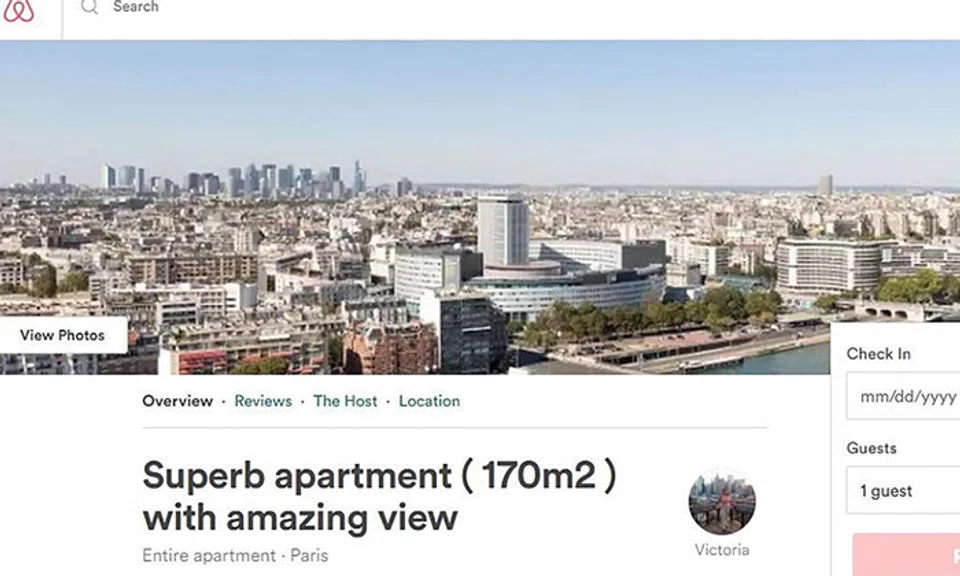
Task: Jump to the Location section
Action: point(429,401)
